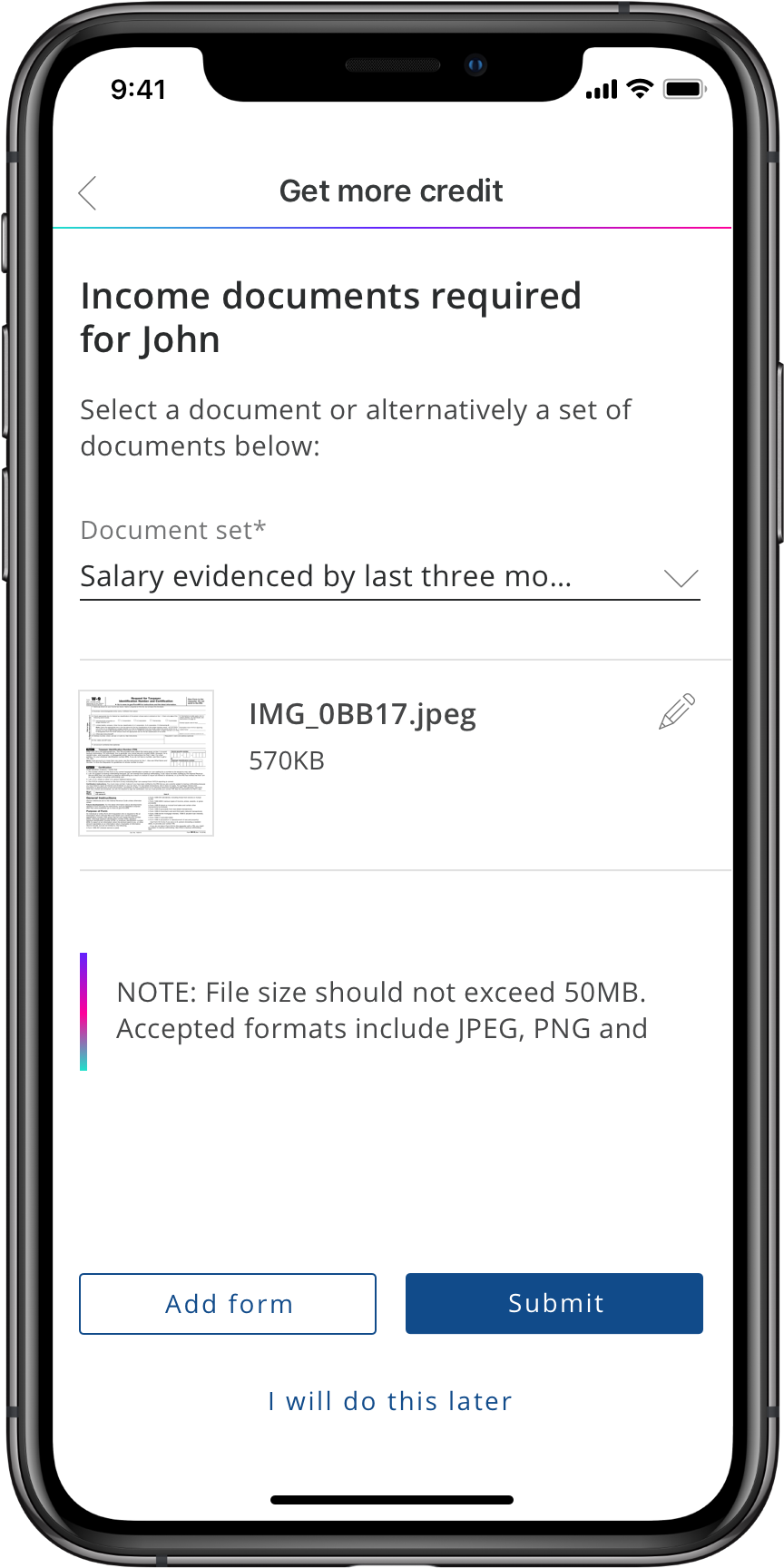The width and height of the screenshot is (784, 1568).
Task: Expand the Document set dropdown
Action: pyautogui.click(x=680, y=578)
